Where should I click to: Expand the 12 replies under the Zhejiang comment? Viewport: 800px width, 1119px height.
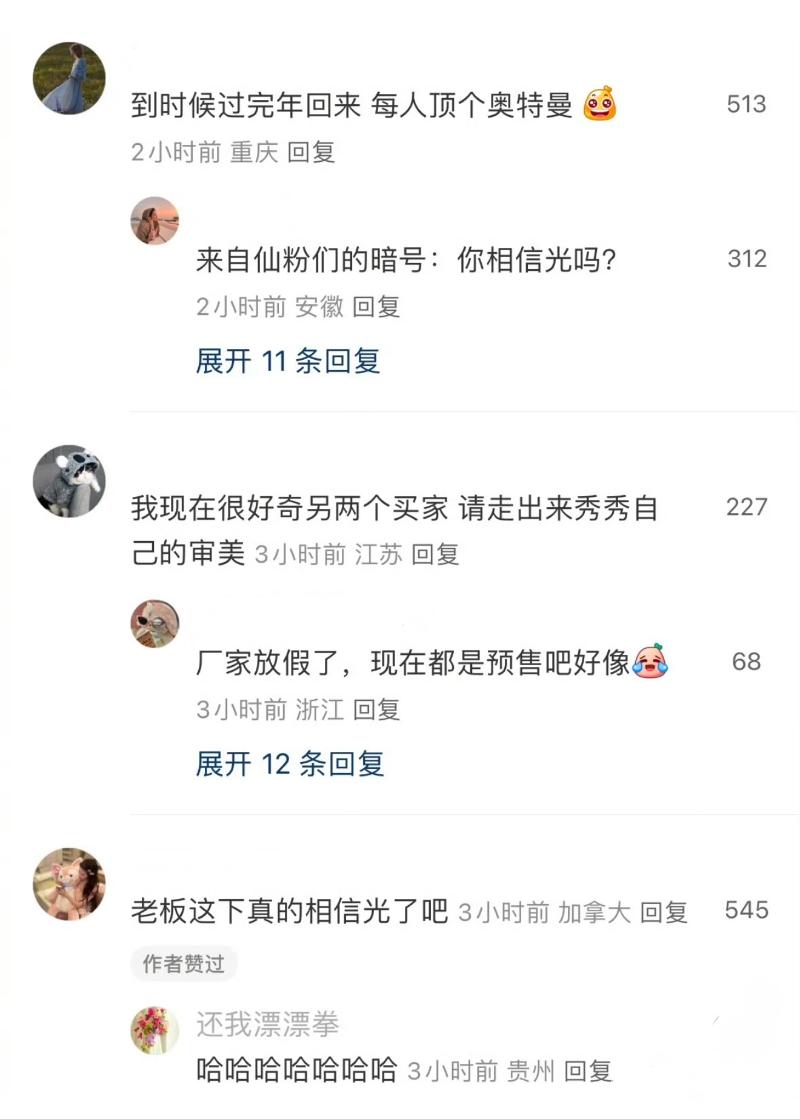[x=290, y=765]
